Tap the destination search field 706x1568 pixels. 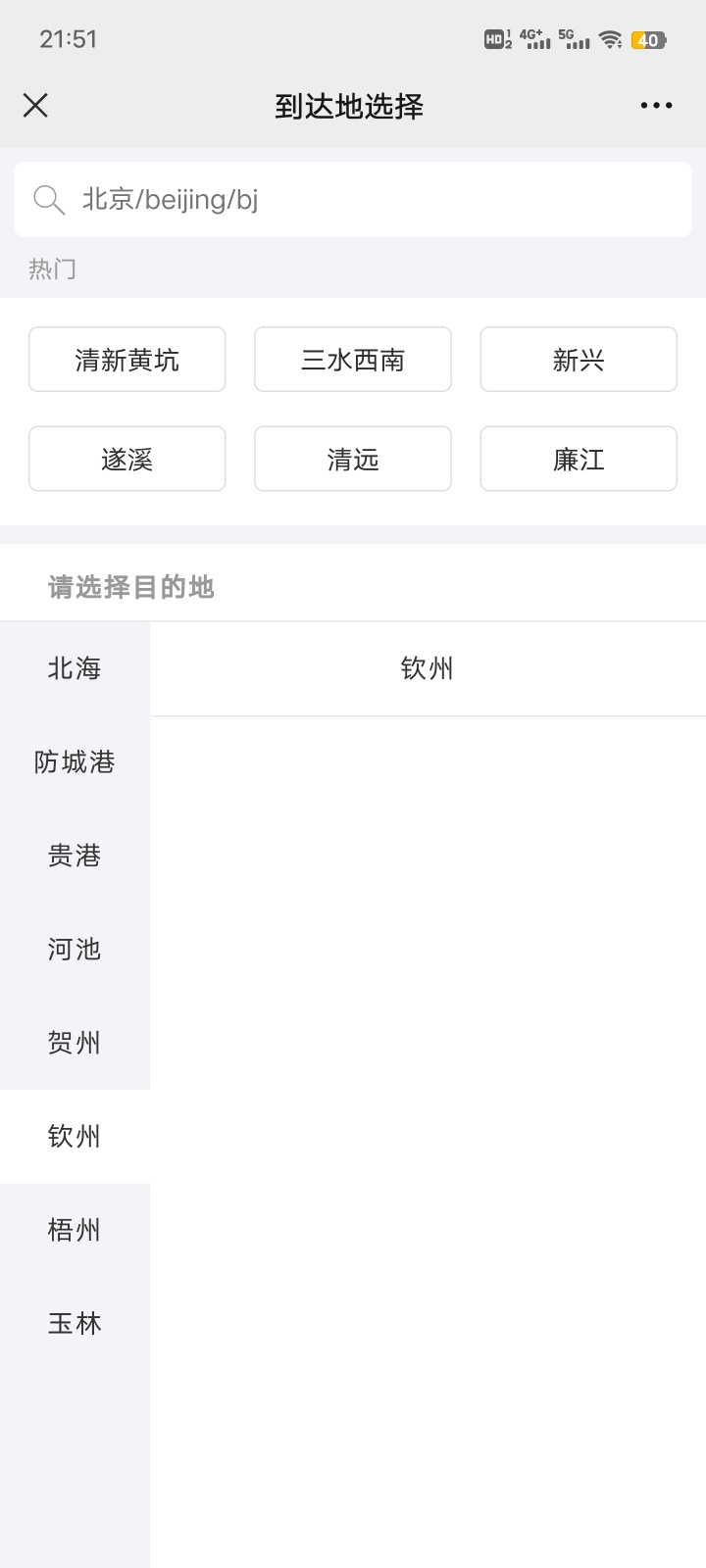coord(353,199)
